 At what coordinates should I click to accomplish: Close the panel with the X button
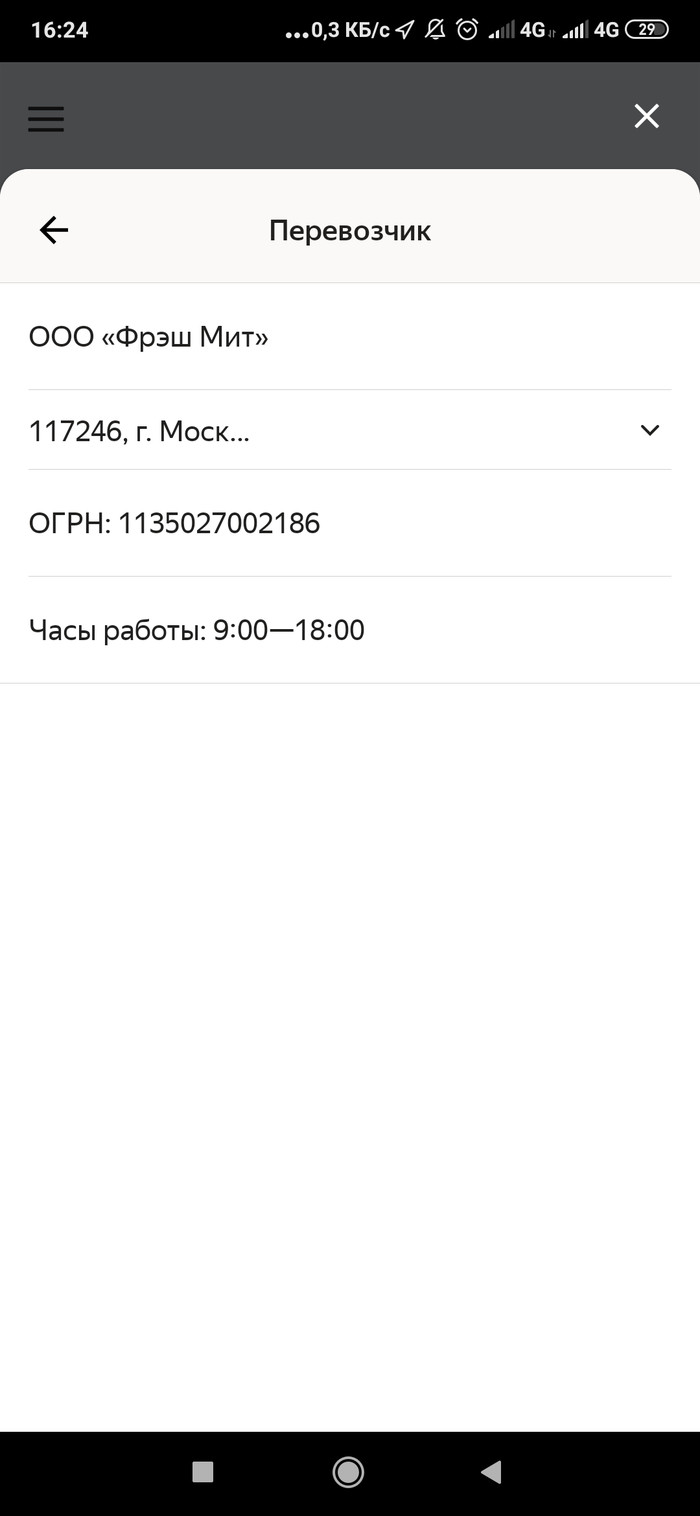tap(647, 116)
